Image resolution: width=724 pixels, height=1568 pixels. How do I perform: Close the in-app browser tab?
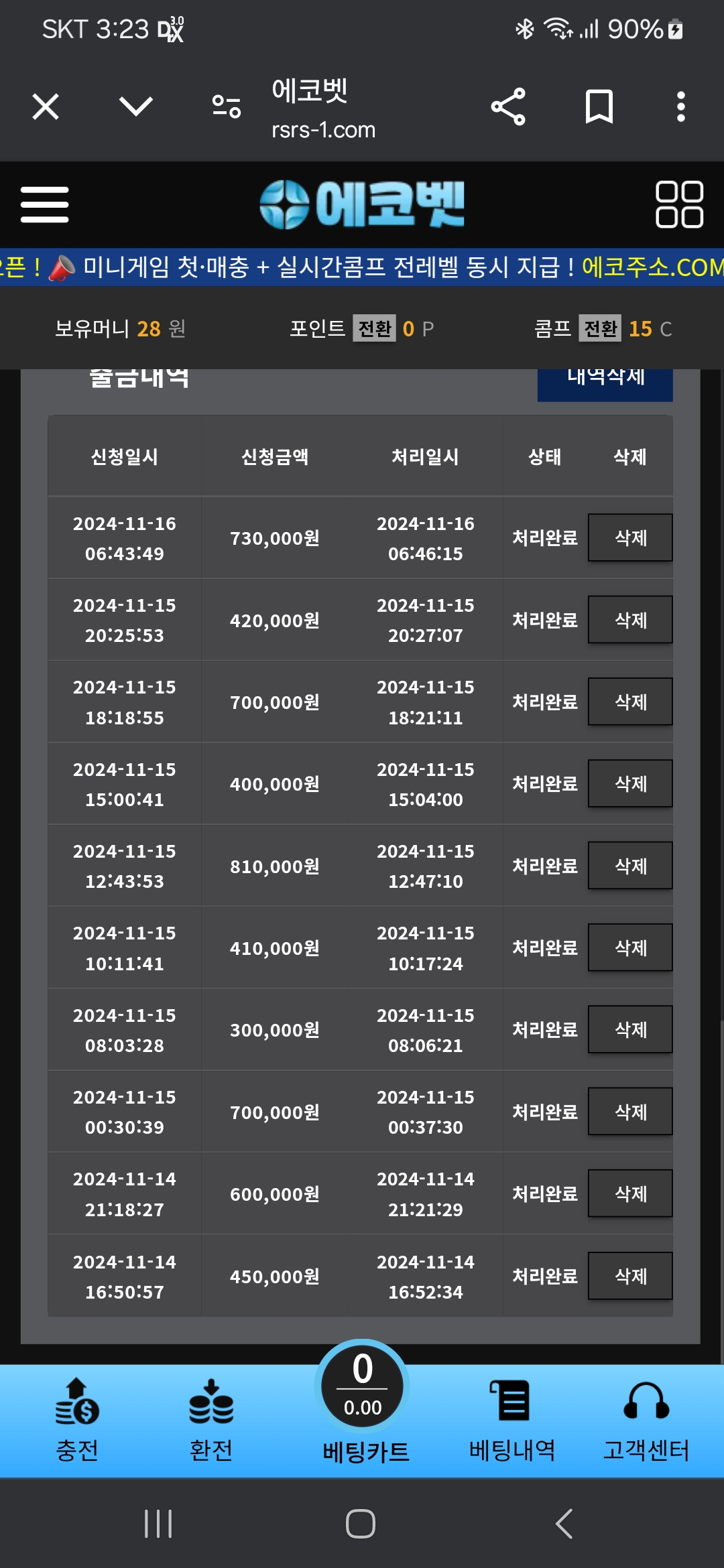coord(46,107)
